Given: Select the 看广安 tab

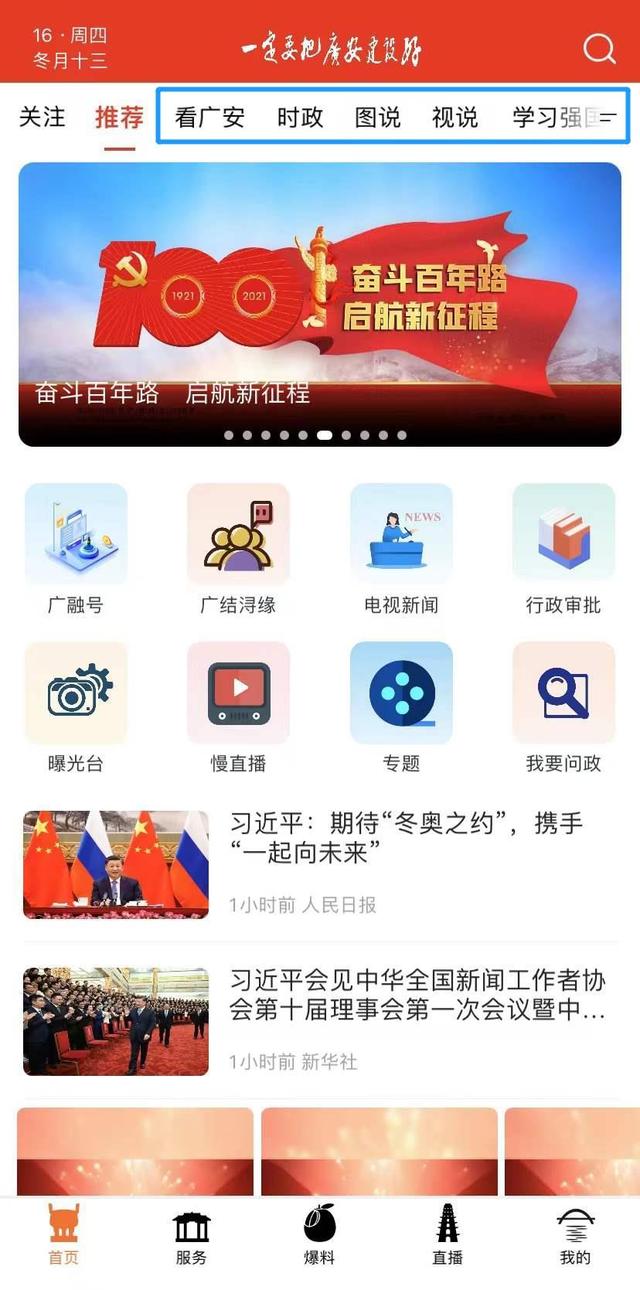Looking at the screenshot, I should [210, 118].
